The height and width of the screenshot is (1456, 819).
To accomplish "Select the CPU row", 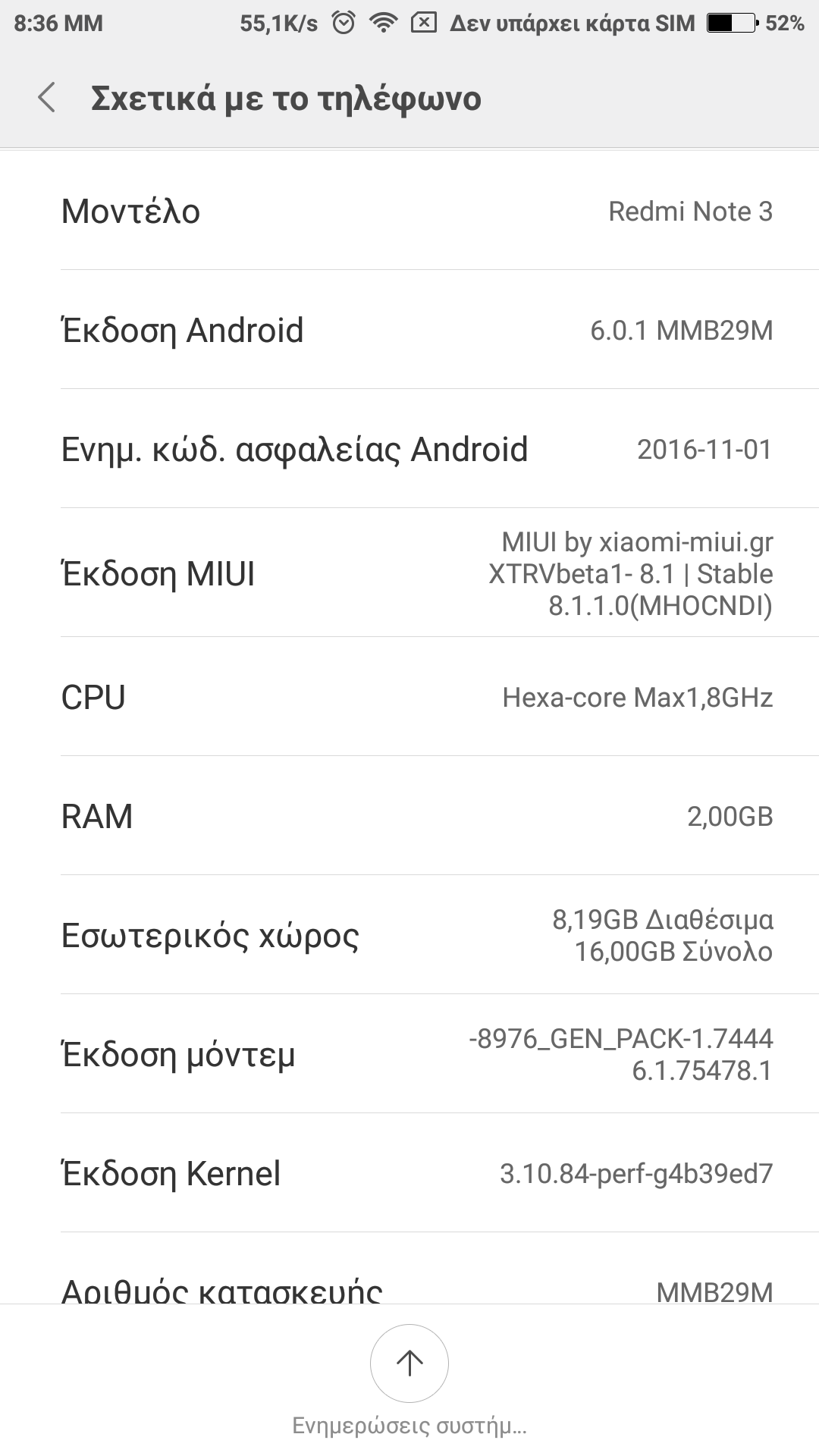I will click(409, 697).
